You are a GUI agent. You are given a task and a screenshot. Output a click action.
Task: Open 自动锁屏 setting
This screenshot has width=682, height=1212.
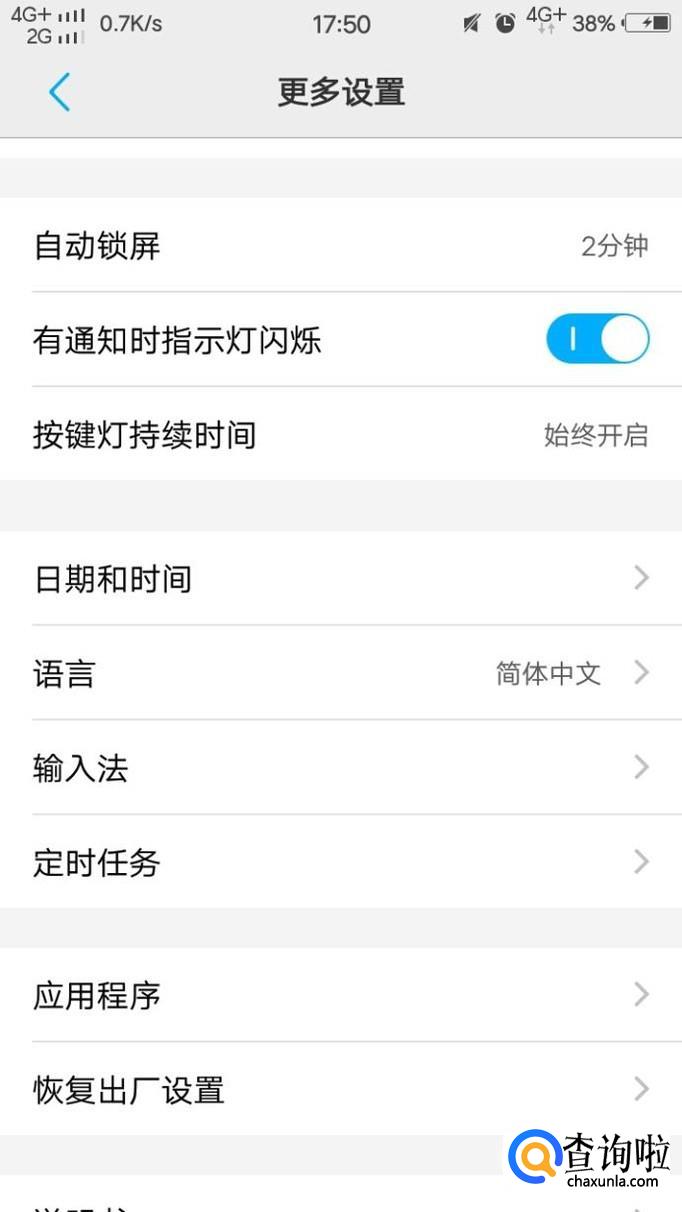tap(340, 245)
